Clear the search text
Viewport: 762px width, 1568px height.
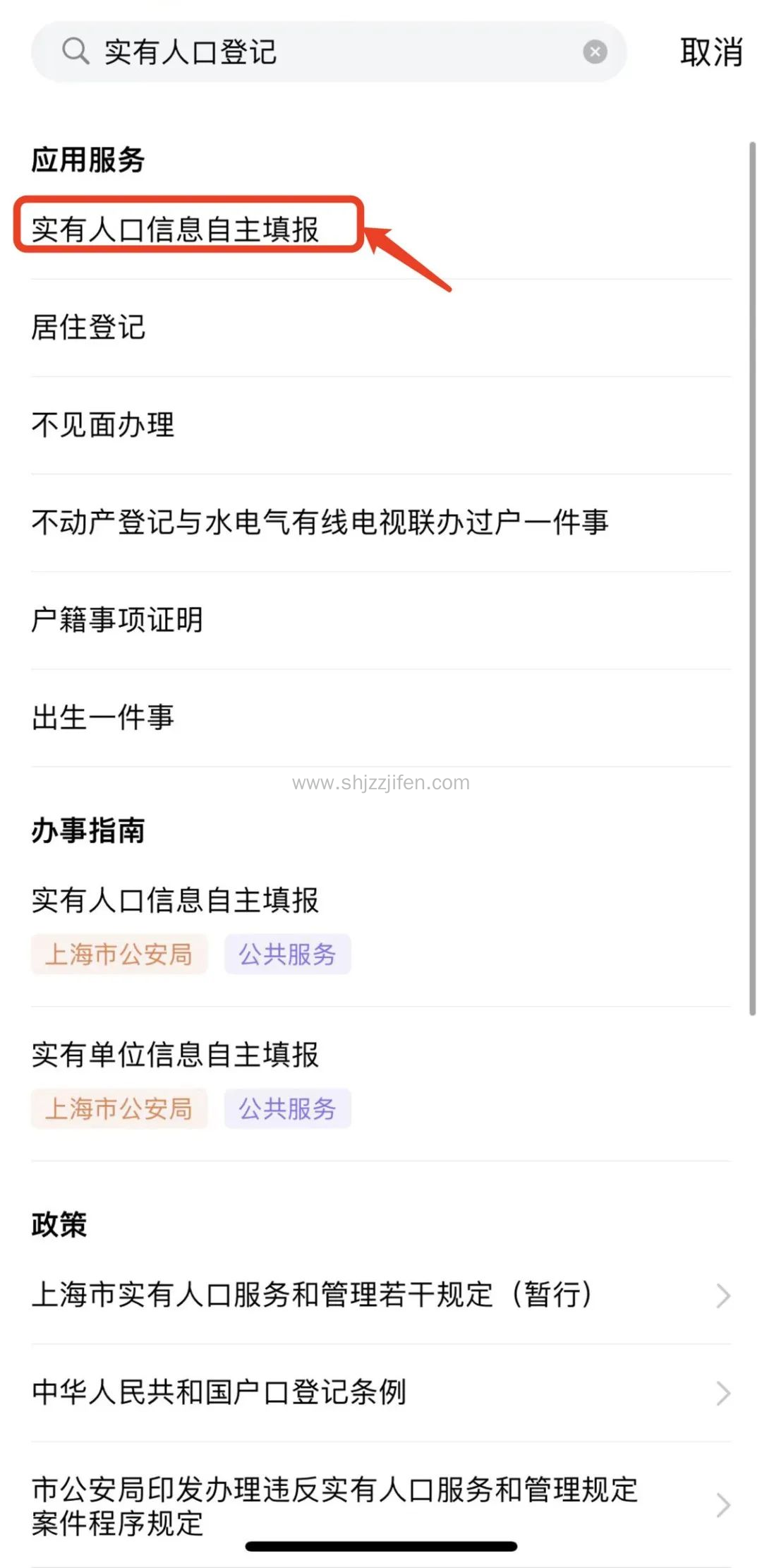point(595,52)
